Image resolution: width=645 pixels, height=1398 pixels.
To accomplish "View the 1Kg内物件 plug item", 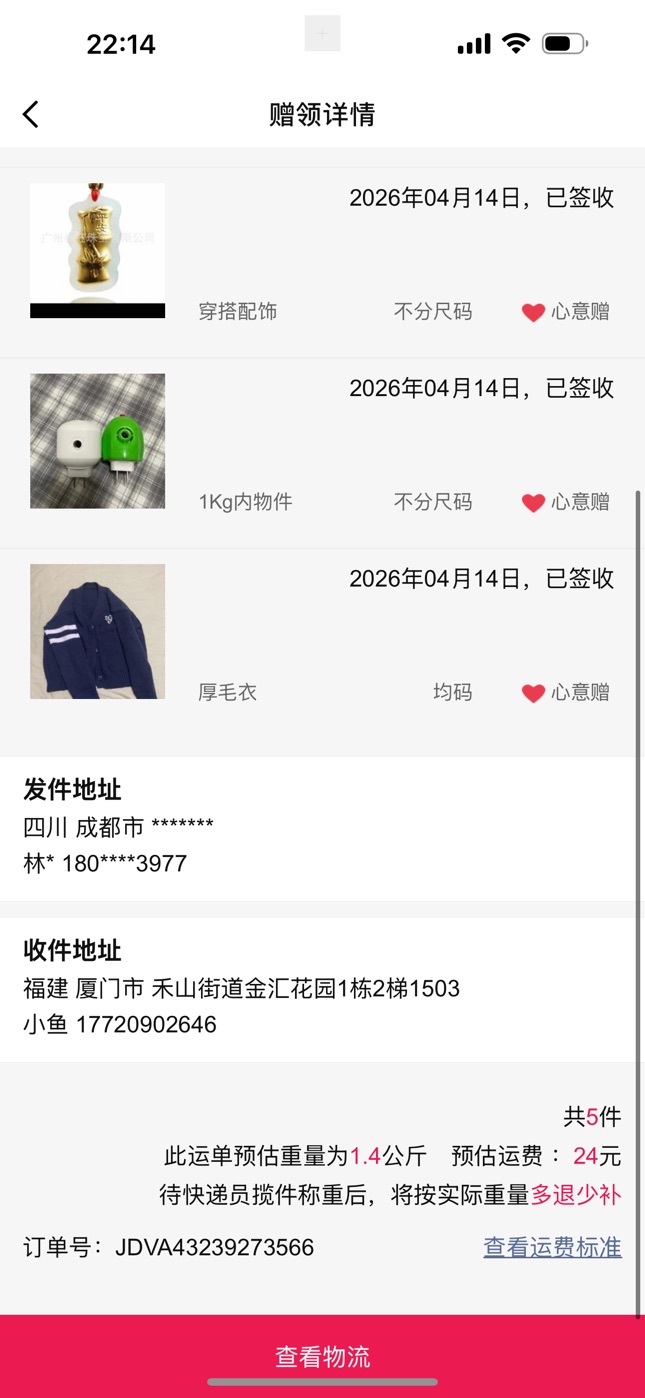I will (x=98, y=441).
